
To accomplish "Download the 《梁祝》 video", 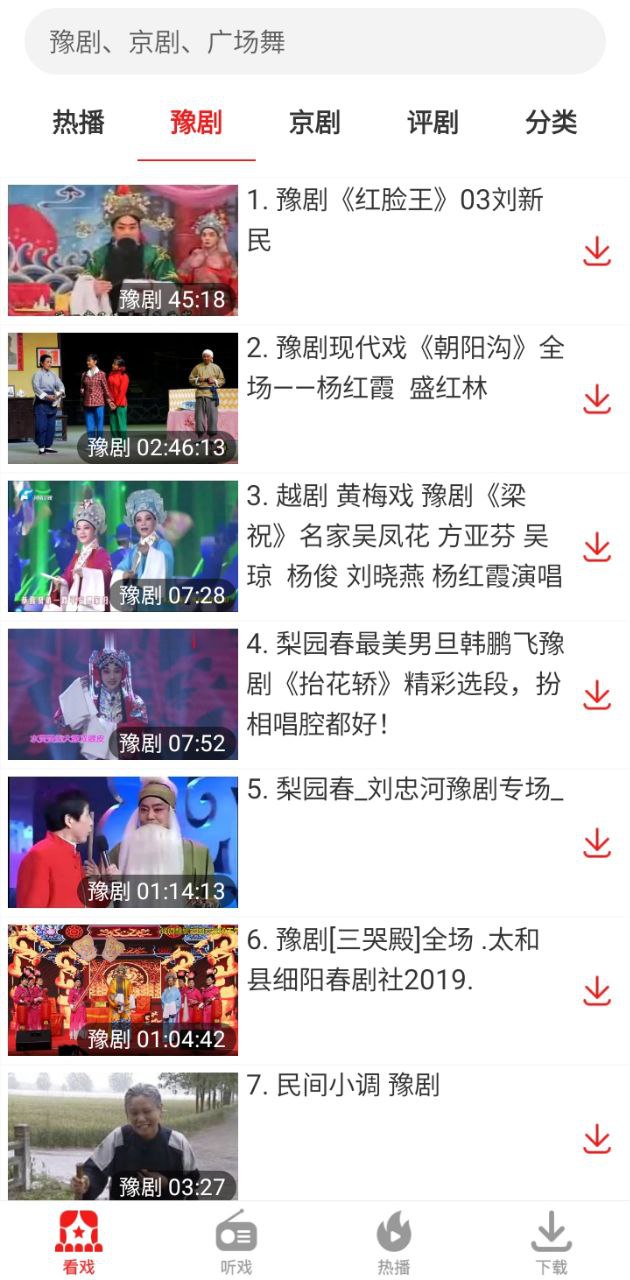I will (597, 547).
